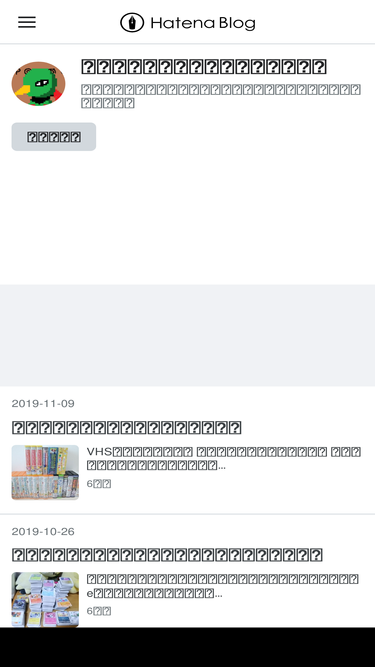Open the 2019-11-09 post title
375x667 pixels.
tap(126, 427)
